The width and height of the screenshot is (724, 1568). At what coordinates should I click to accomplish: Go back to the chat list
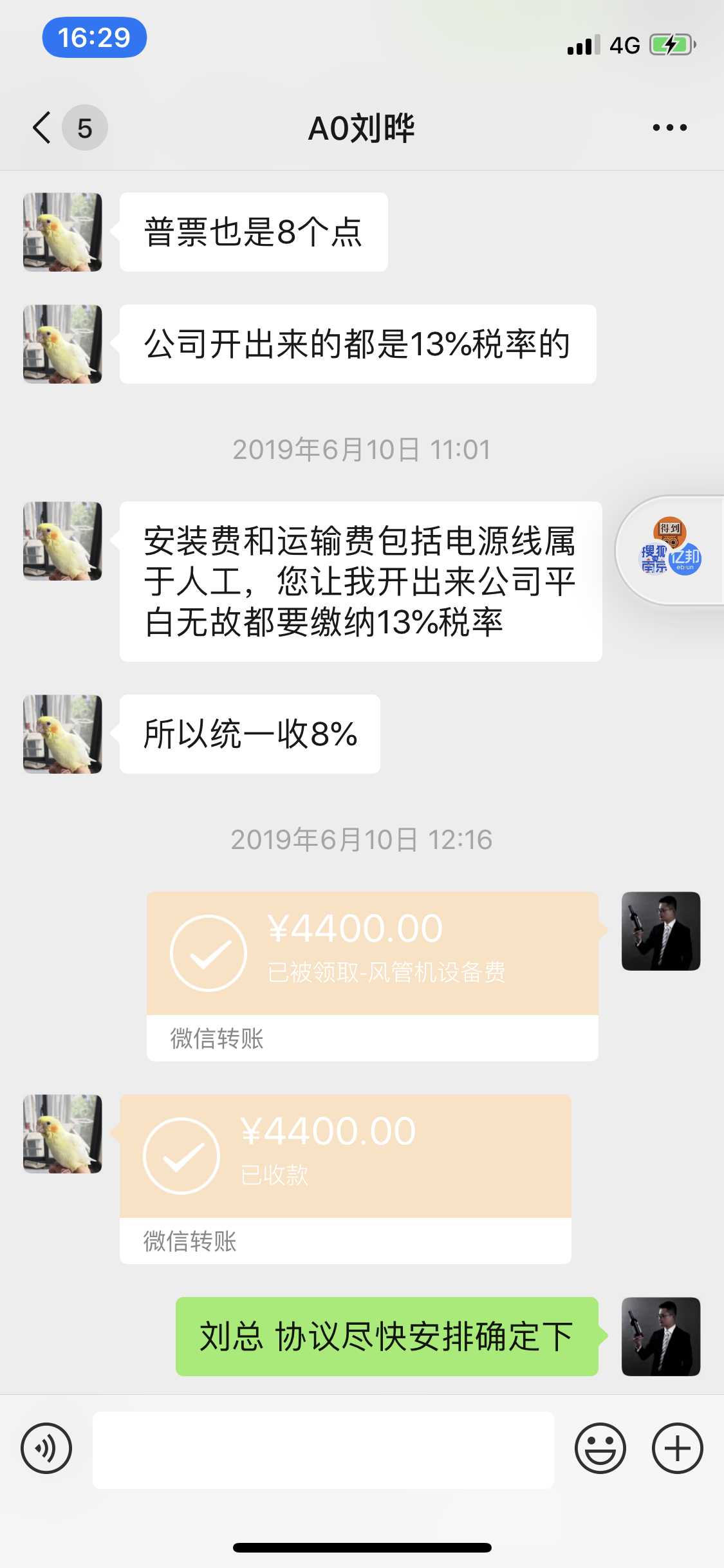[42, 127]
